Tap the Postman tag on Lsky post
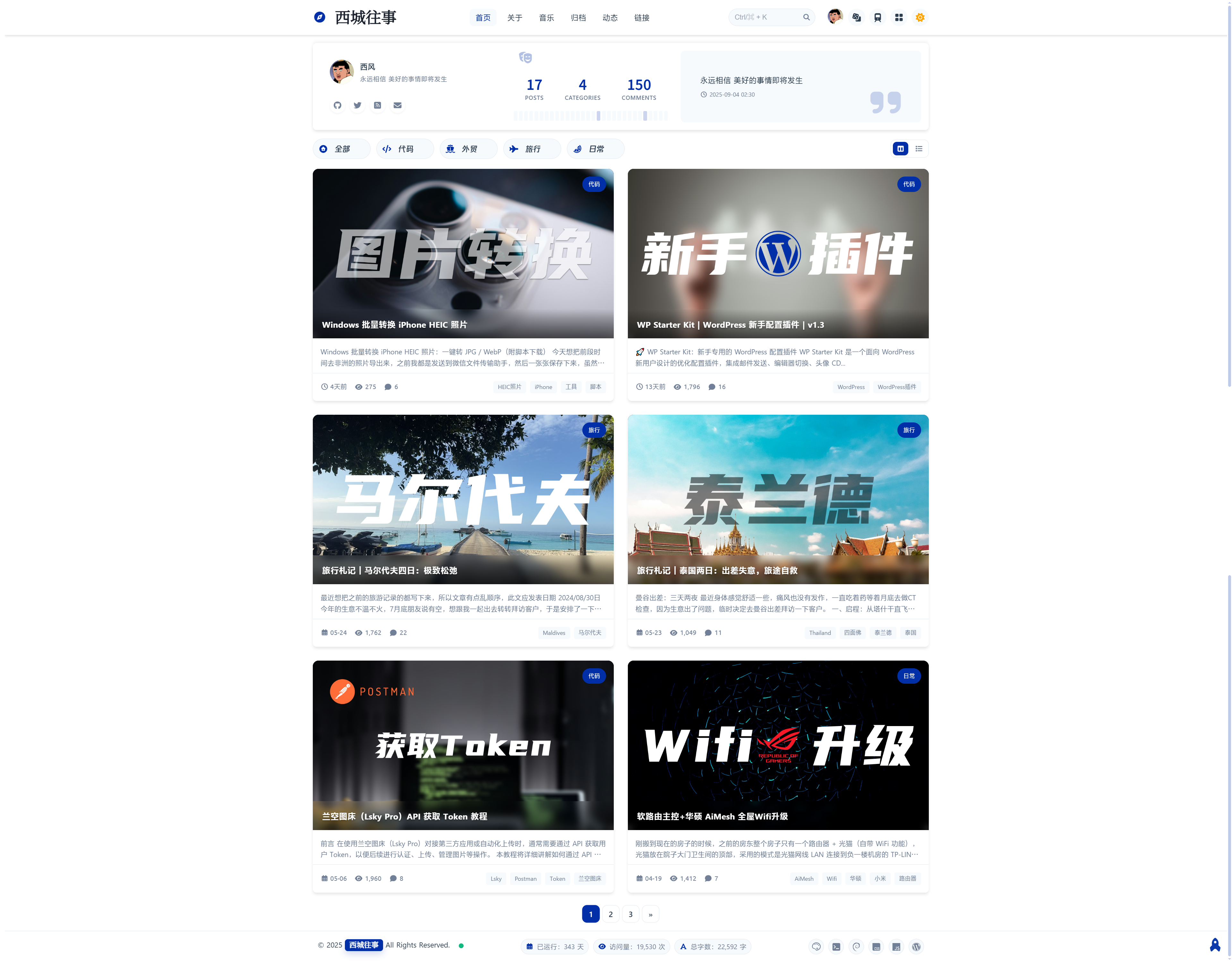 [x=525, y=879]
